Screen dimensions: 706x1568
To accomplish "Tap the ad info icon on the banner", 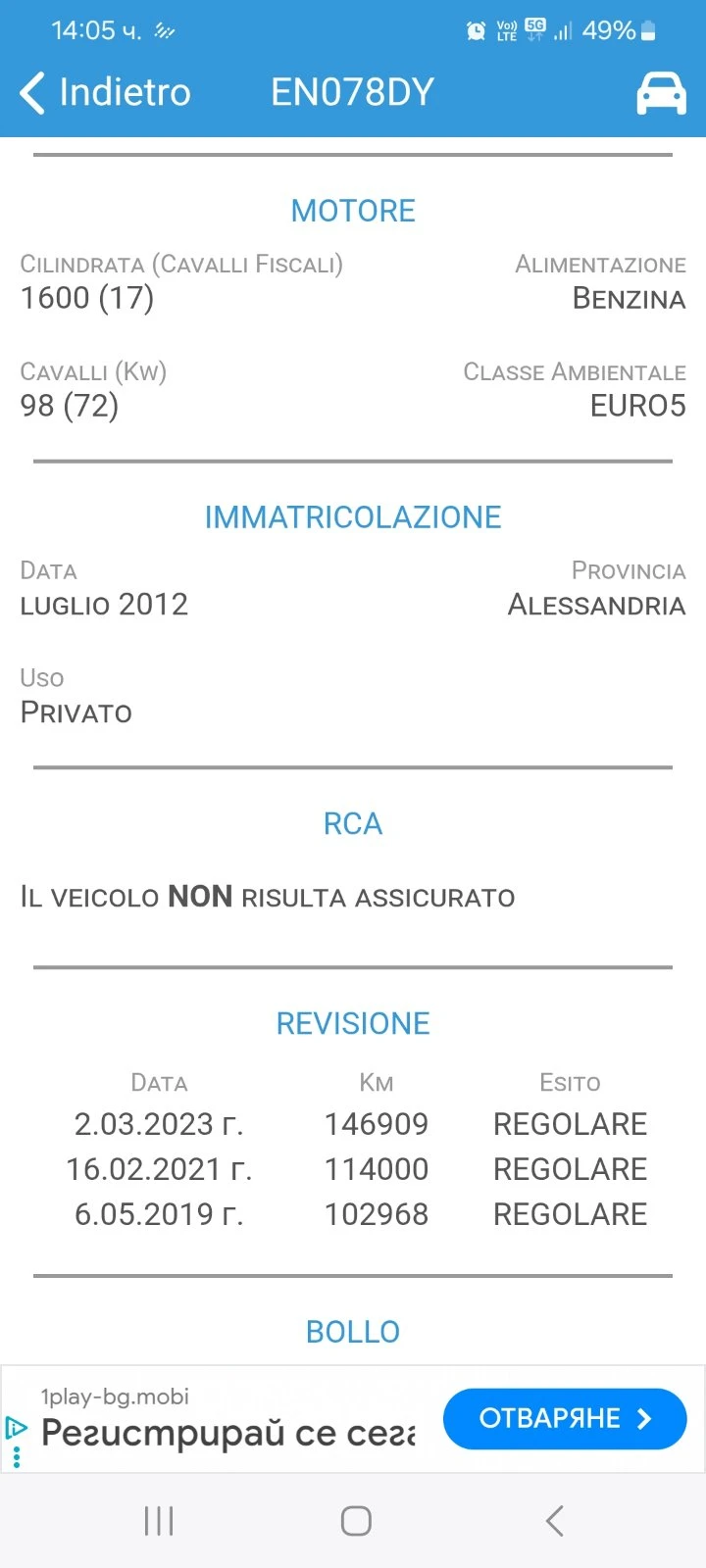I will coord(17,1428).
